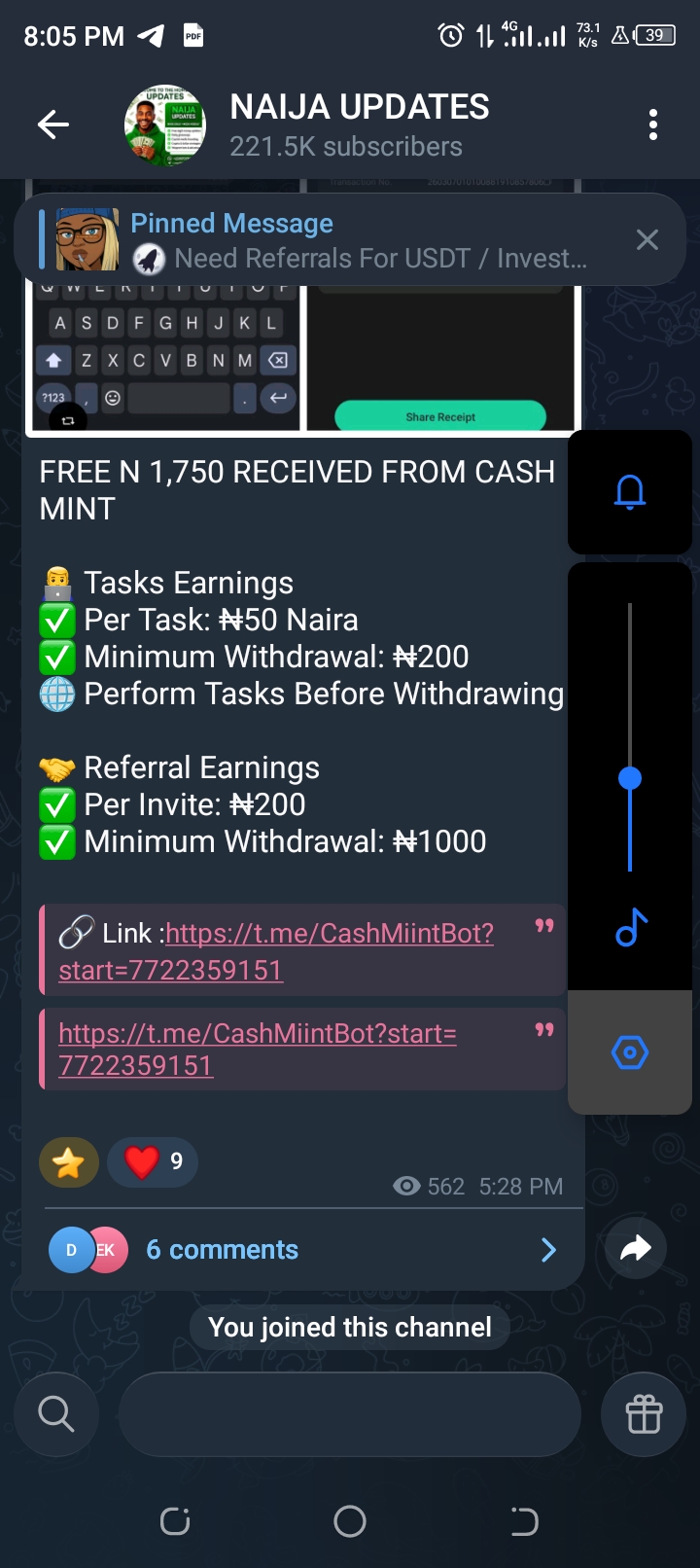This screenshot has width=700, height=1568.
Task: Open the second CashMiintBot start link
Action: pos(257,1035)
